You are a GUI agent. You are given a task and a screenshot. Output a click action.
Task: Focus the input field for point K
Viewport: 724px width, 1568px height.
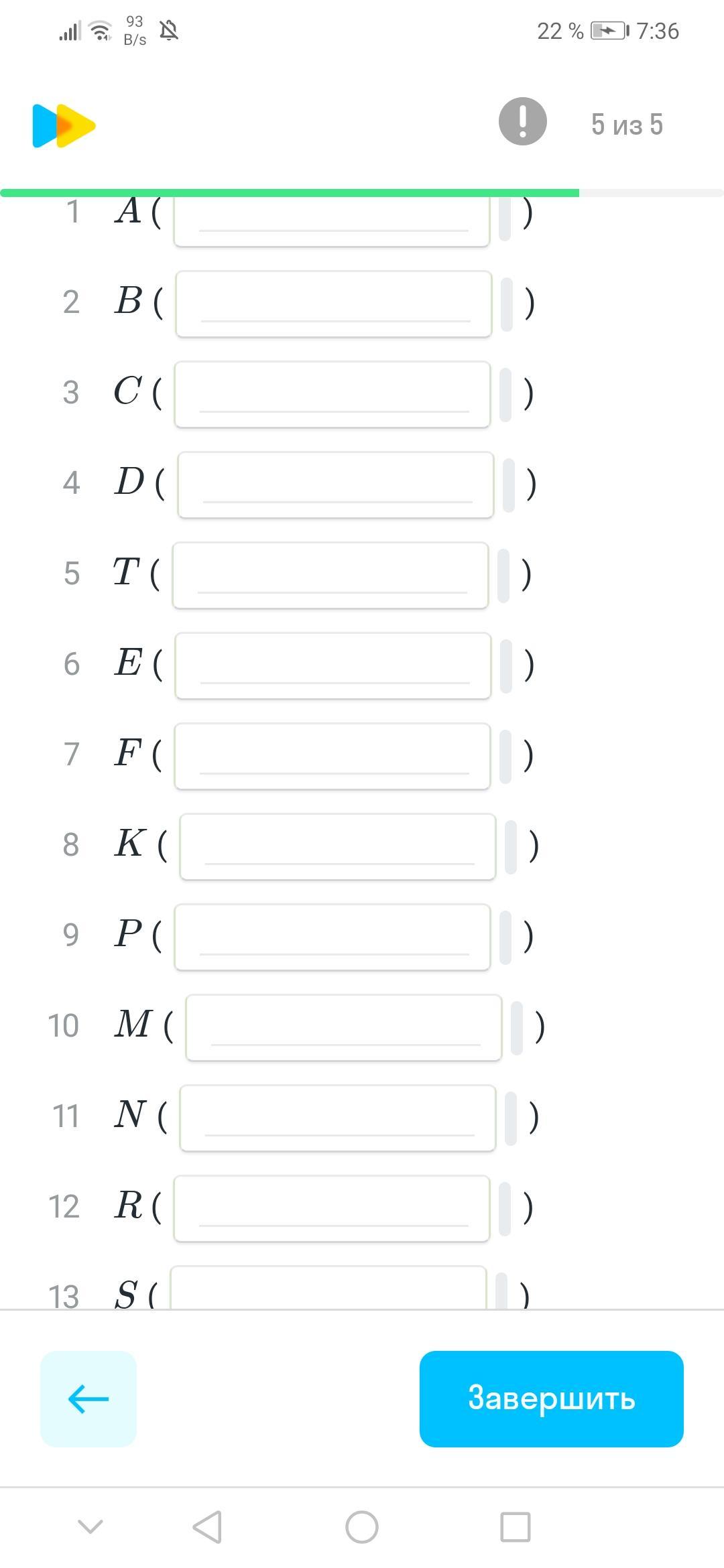coord(338,847)
